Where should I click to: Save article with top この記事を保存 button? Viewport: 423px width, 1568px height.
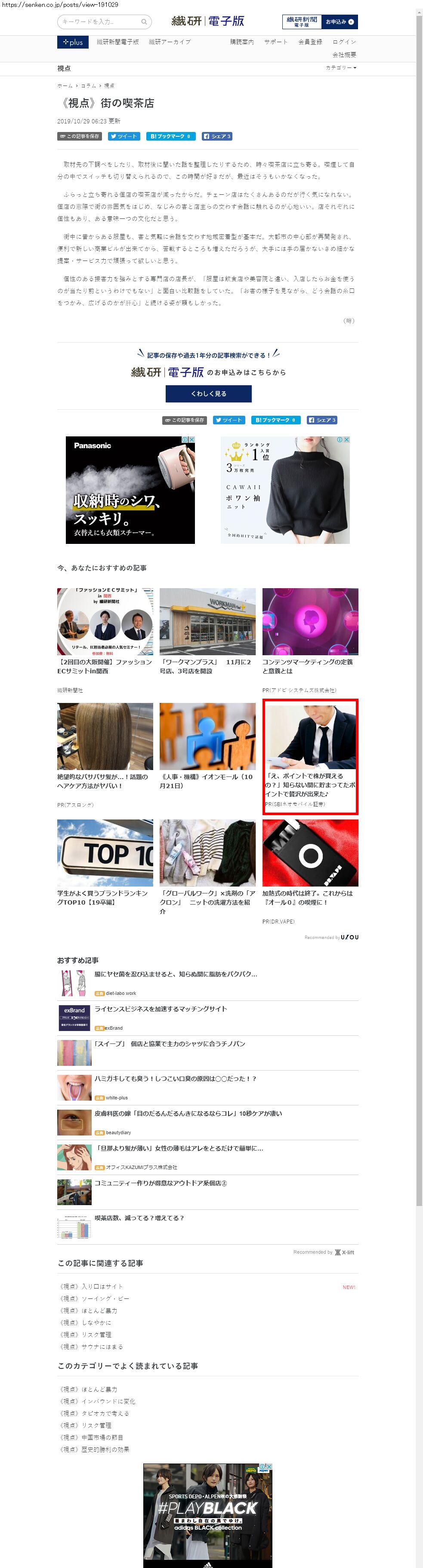tap(79, 136)
